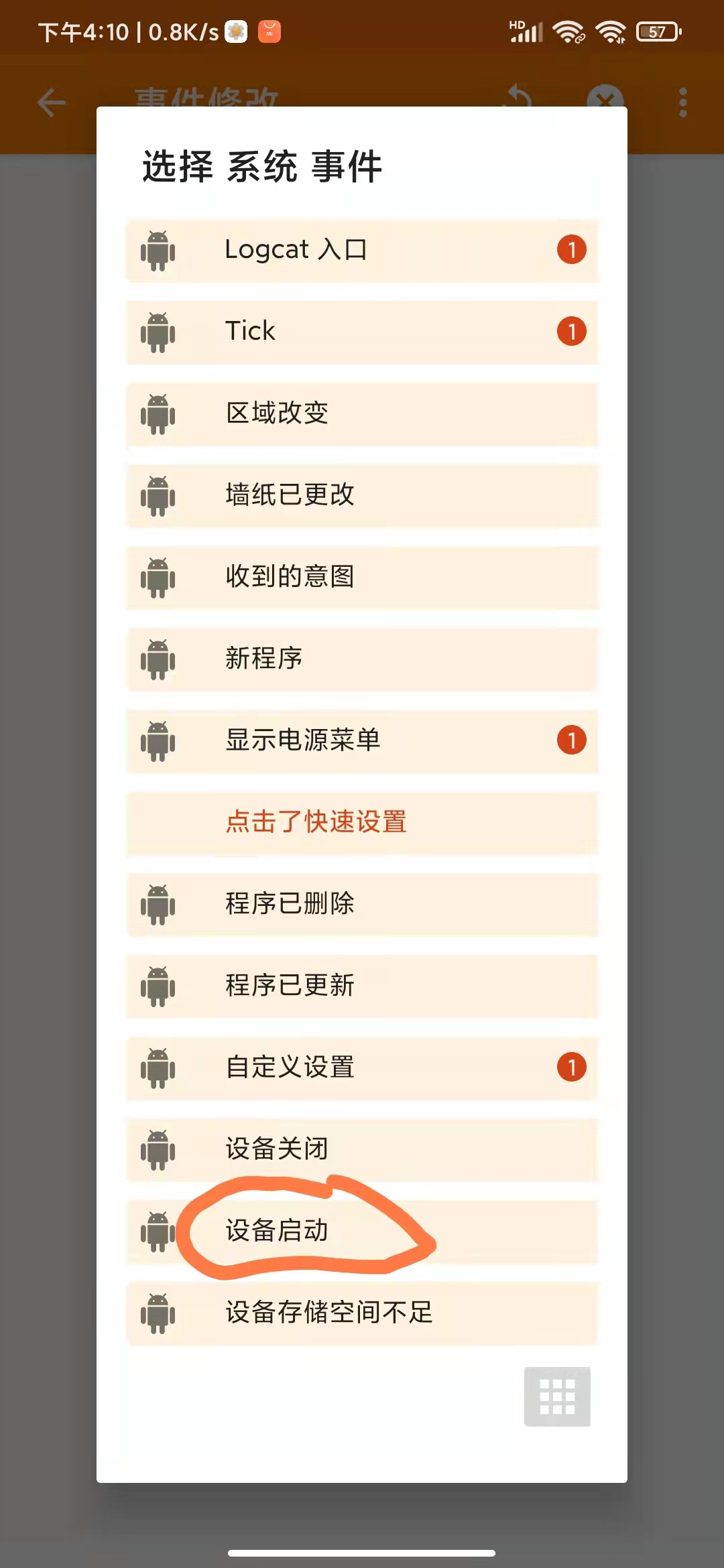Click the Android robot icon beside Tick

[157, 332]
